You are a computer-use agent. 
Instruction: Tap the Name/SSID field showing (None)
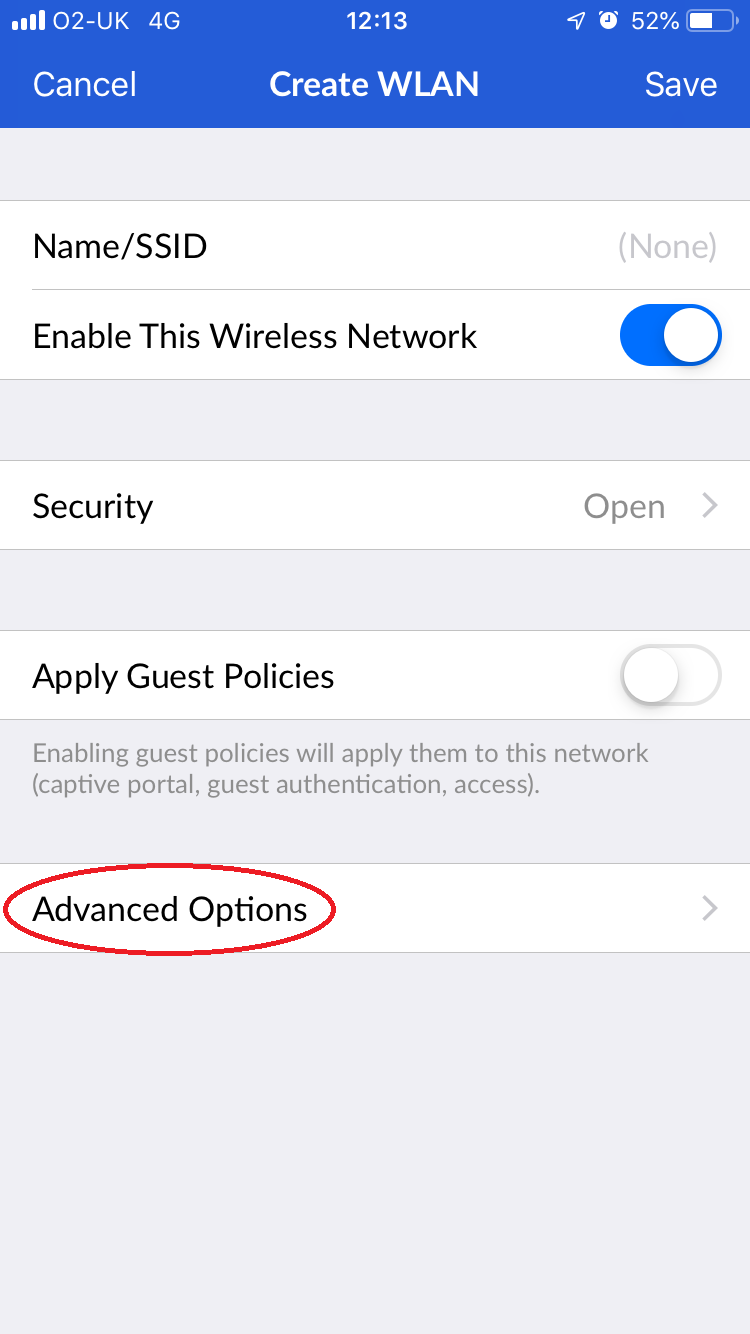point(375,245)
